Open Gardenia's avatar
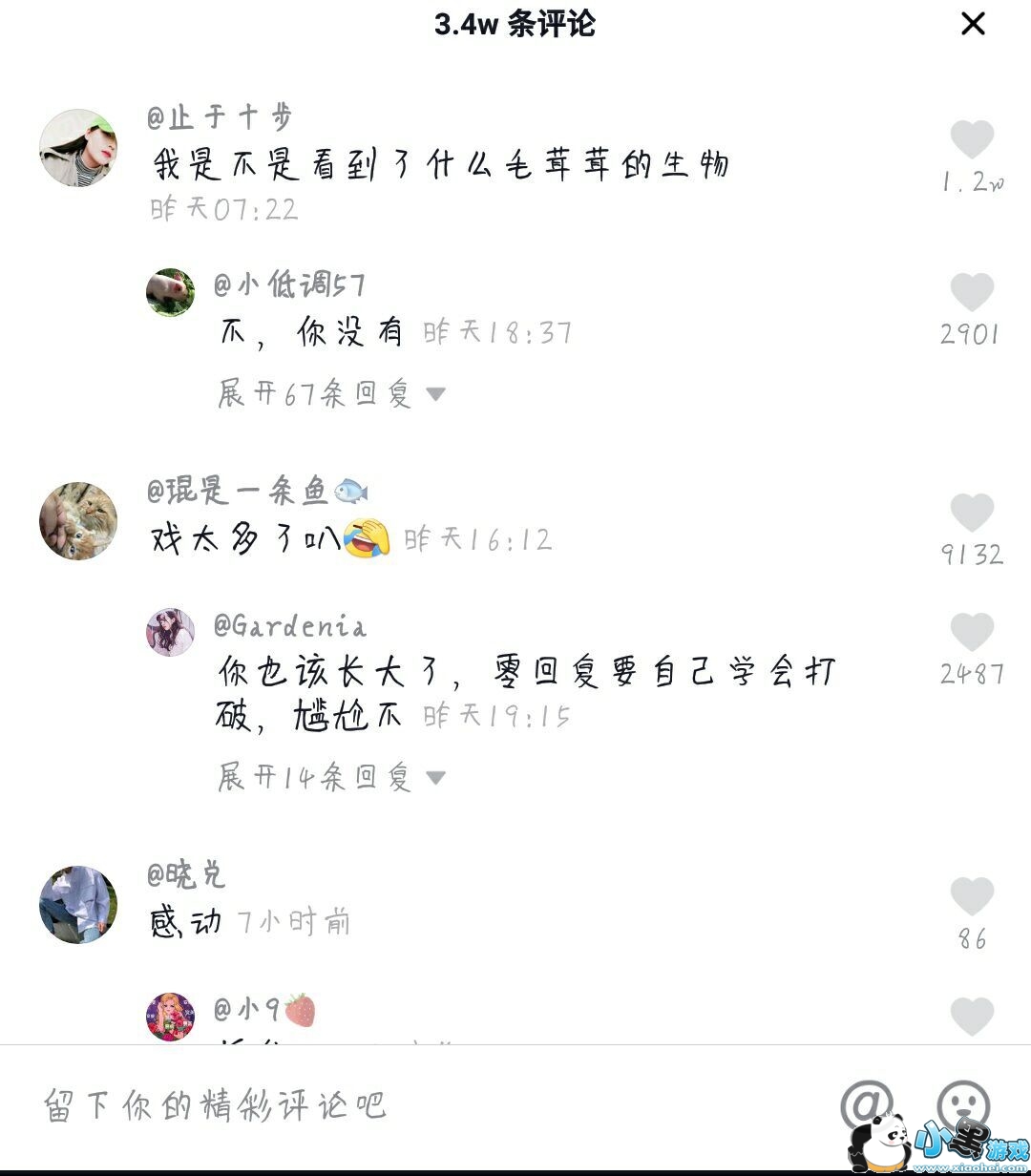 (x=170, y=632)
